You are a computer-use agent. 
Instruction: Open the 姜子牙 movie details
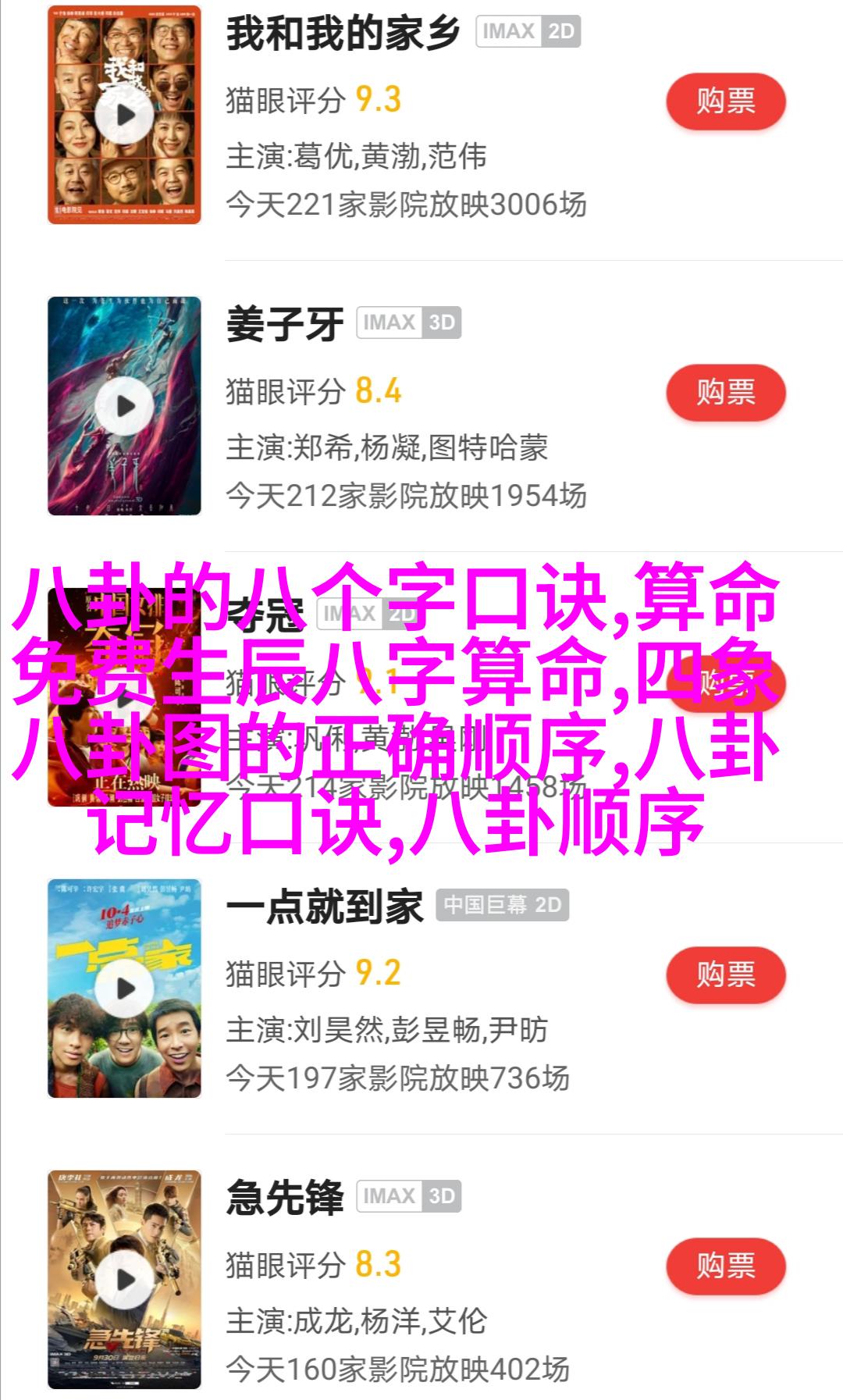[x=284, y=325]
